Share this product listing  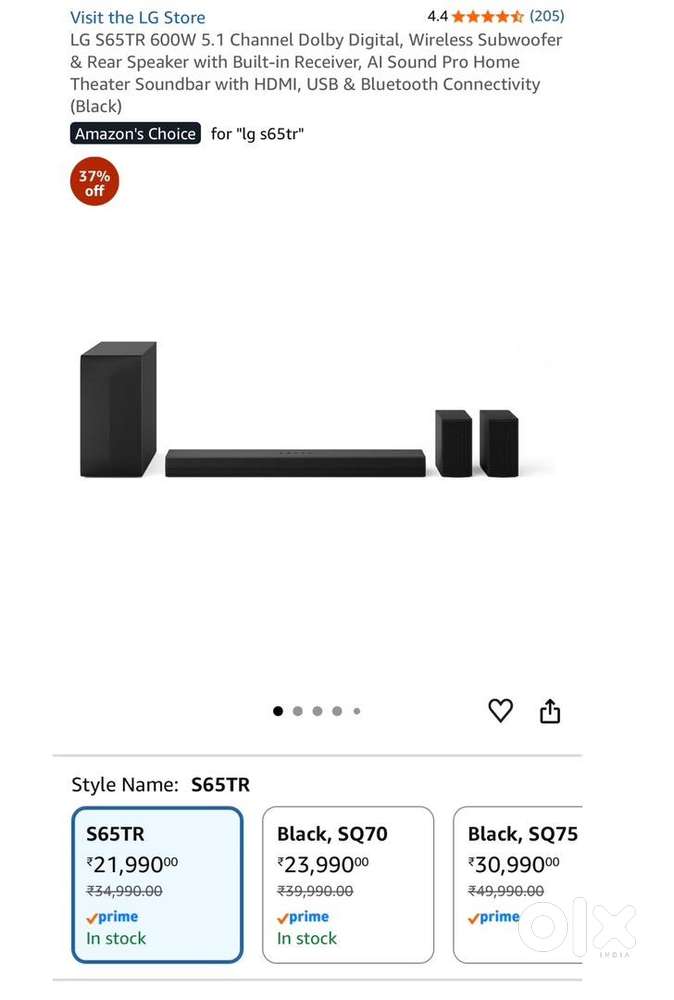tap(550, 711)
